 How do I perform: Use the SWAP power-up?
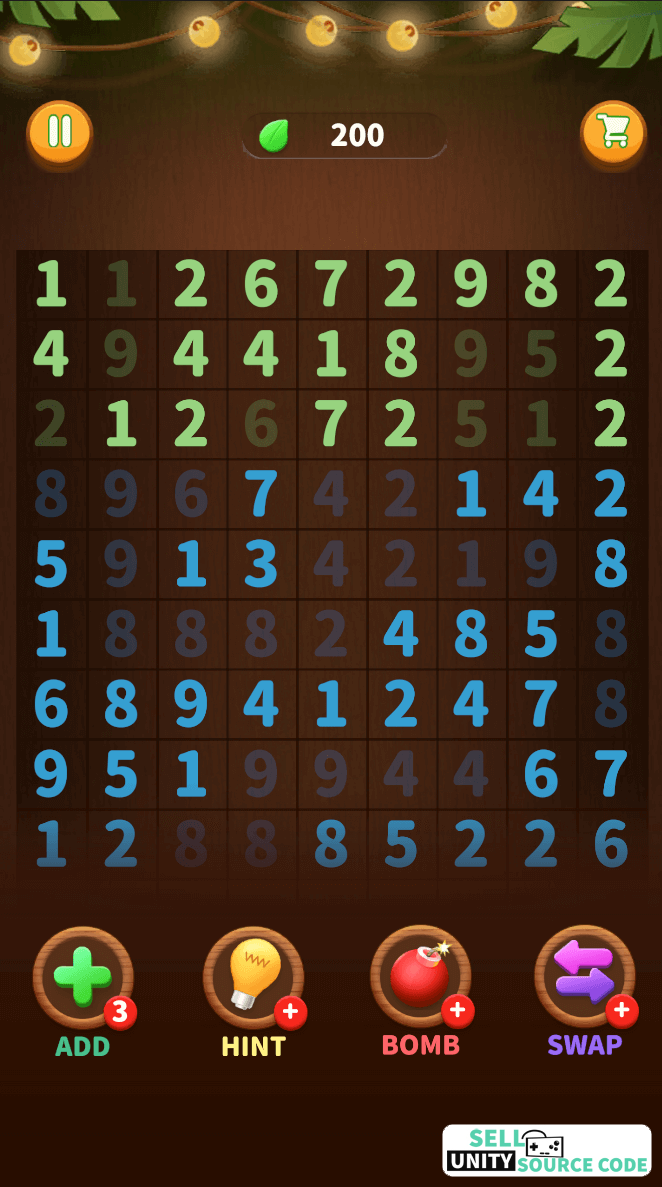click(585, 975)
